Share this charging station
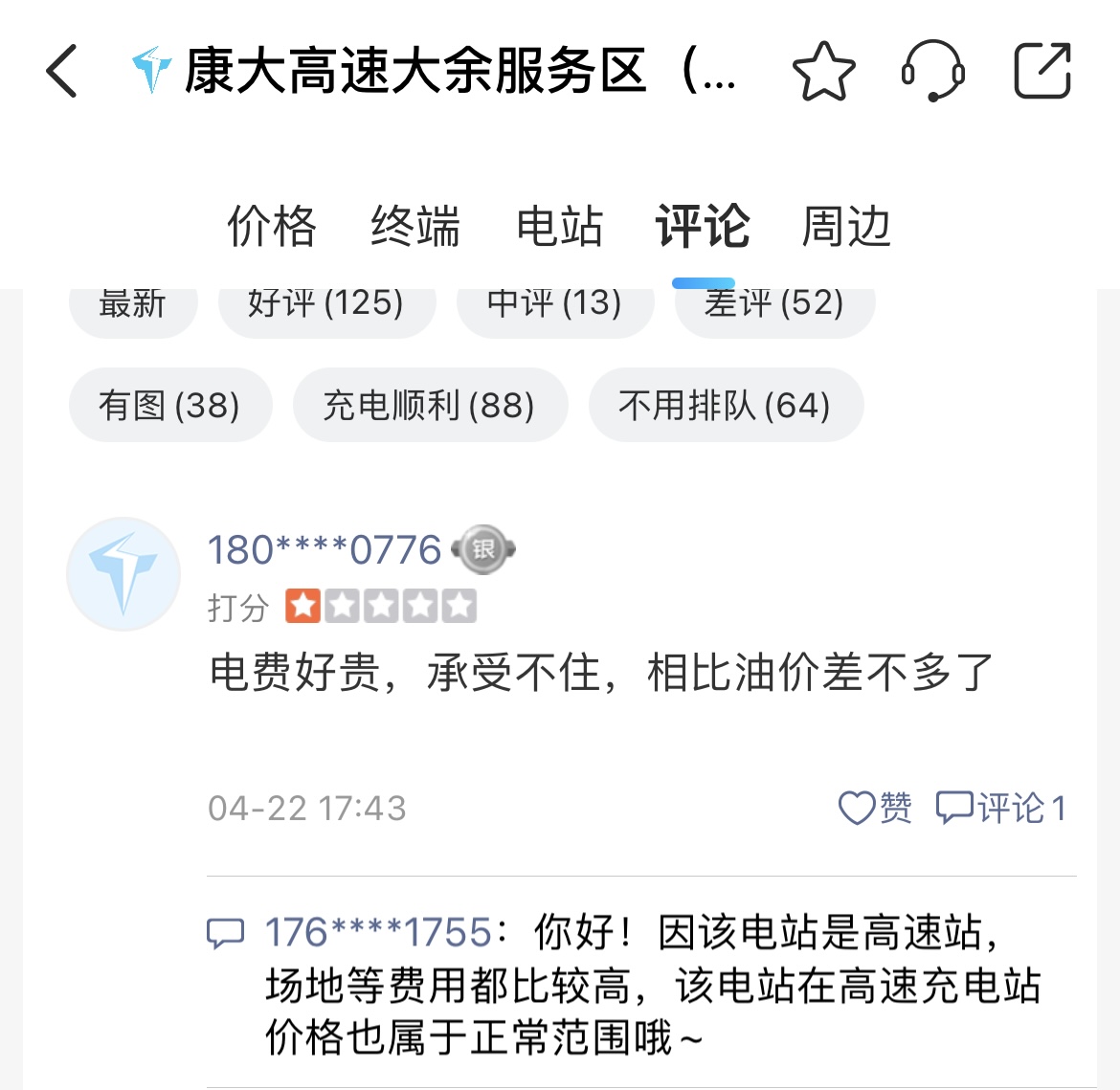Image resolution: width=1120 pixels, height=1090 pixels. (1042, 71)
